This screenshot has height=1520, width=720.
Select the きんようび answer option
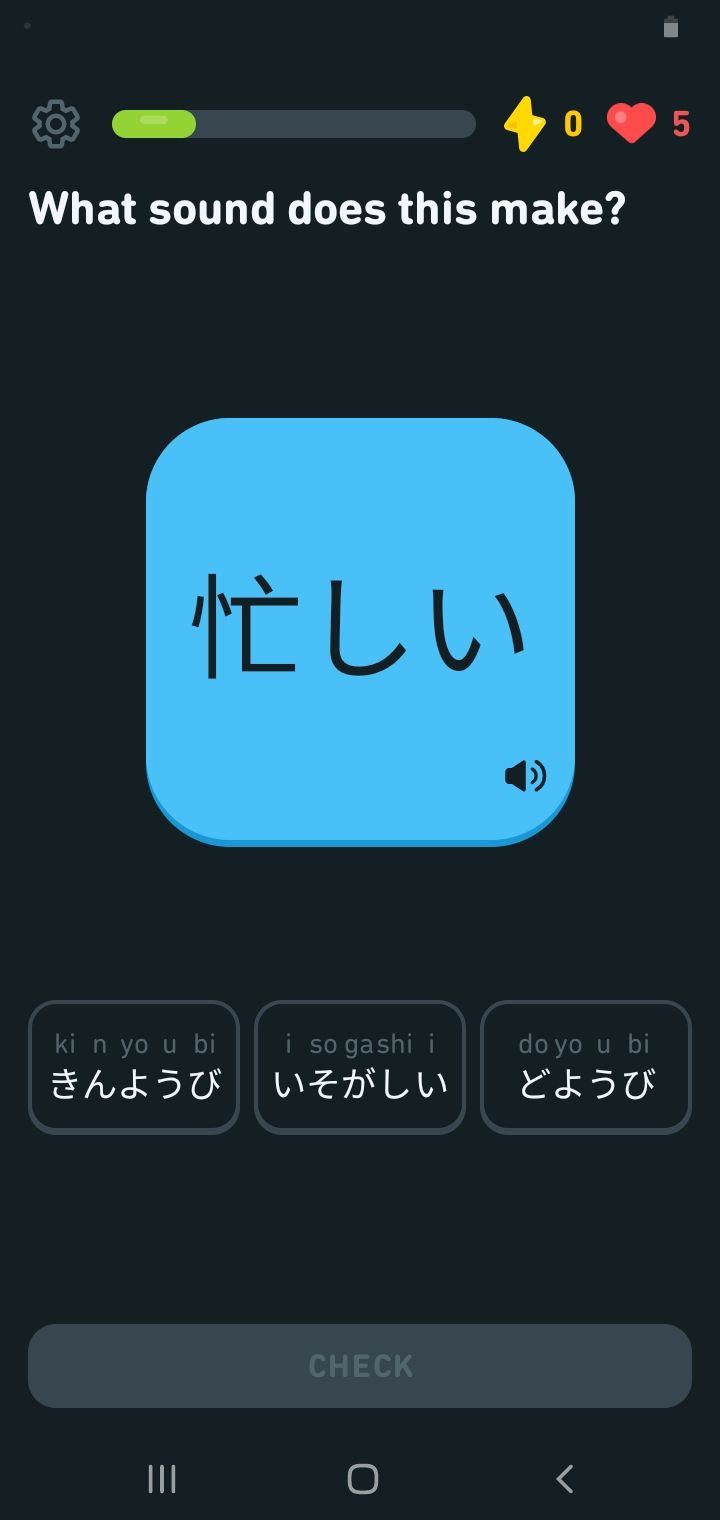(x=134, y=1067)
